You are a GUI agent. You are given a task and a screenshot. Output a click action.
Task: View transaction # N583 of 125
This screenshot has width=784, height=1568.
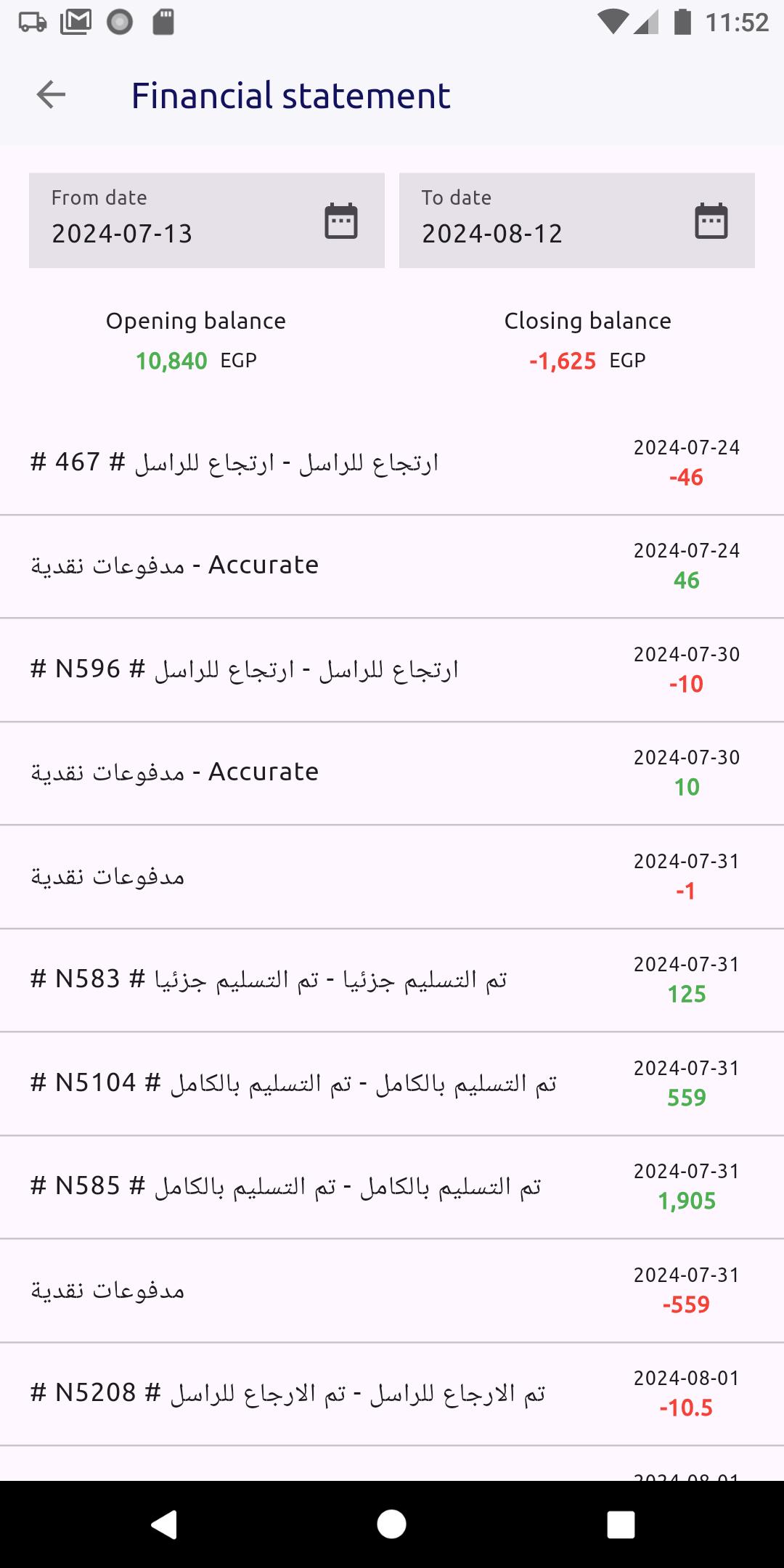pos(392,980)
